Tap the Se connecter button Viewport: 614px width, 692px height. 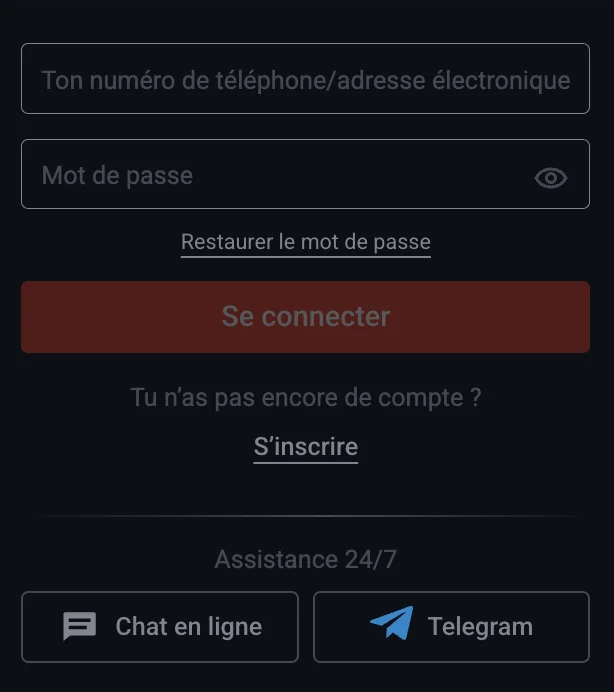[x=305, y=317]
